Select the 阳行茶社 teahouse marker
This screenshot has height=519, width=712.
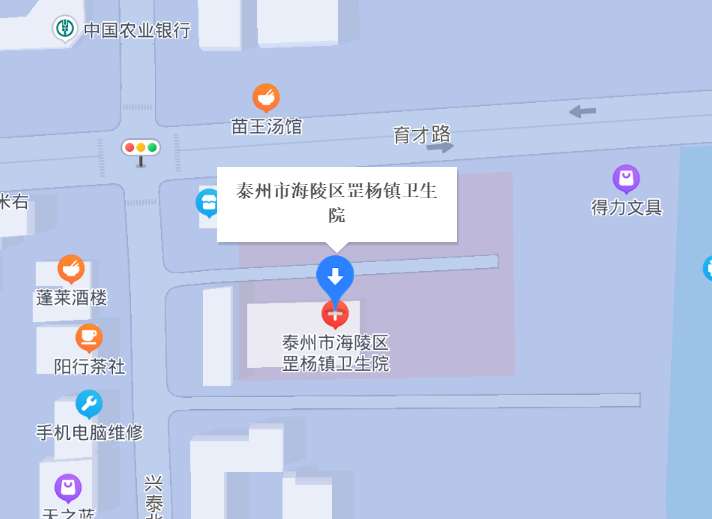click(89, 337)
